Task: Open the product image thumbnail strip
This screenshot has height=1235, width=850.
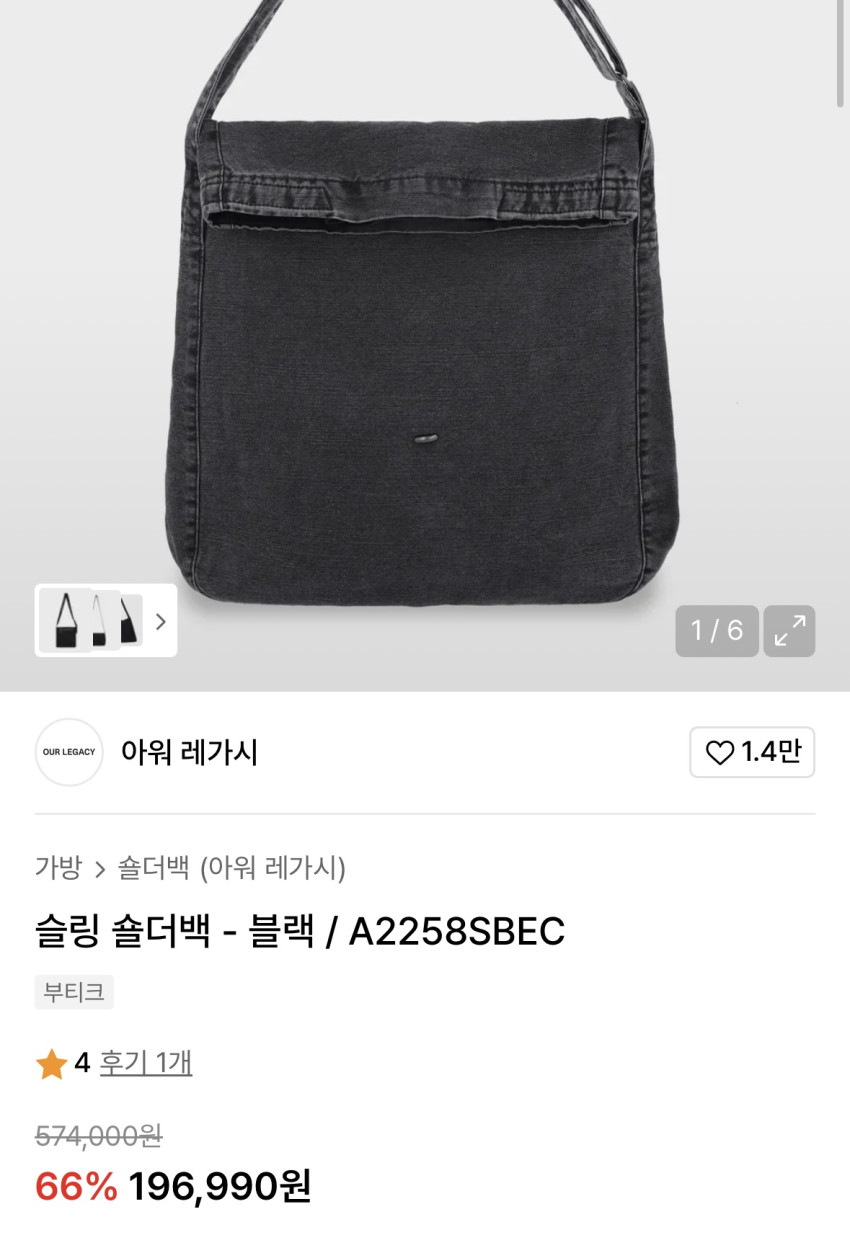Action: click(x=106, y=621)
